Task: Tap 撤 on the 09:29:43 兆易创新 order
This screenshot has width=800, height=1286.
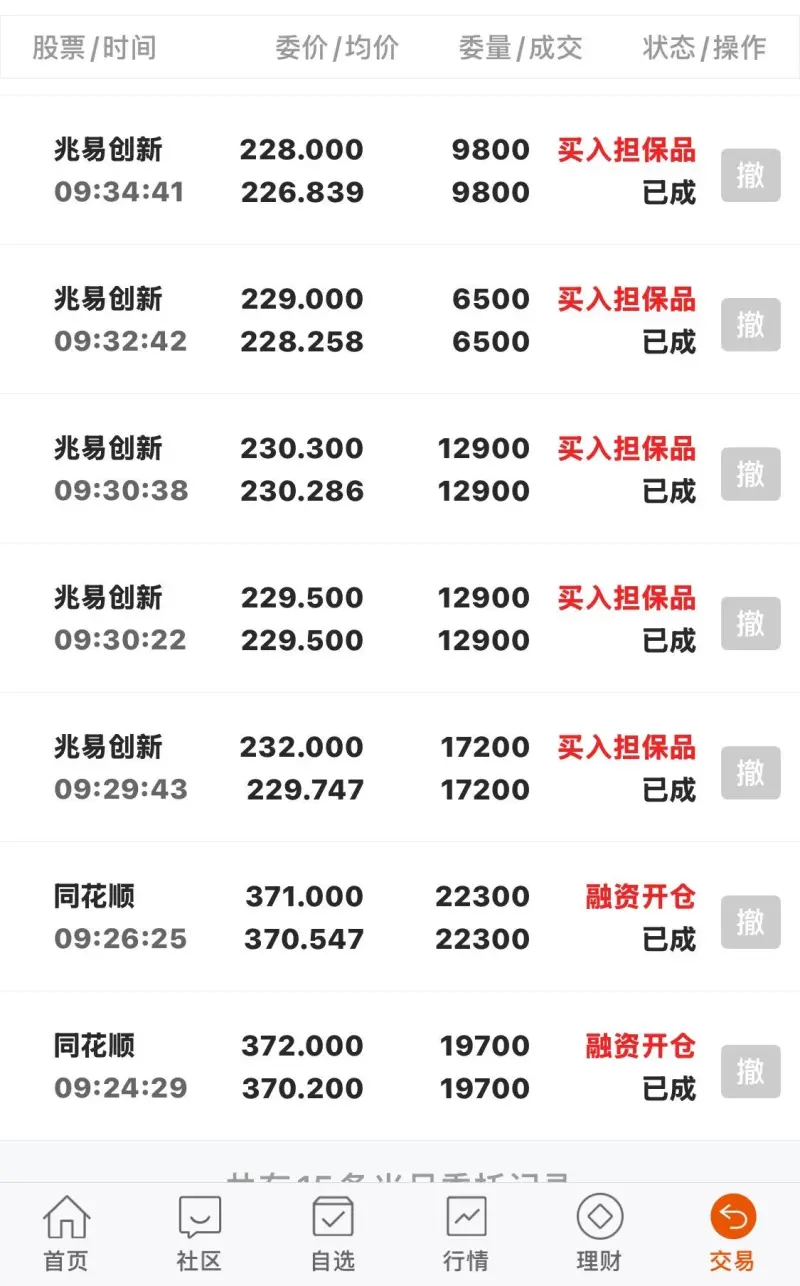Action: point(750,772)
